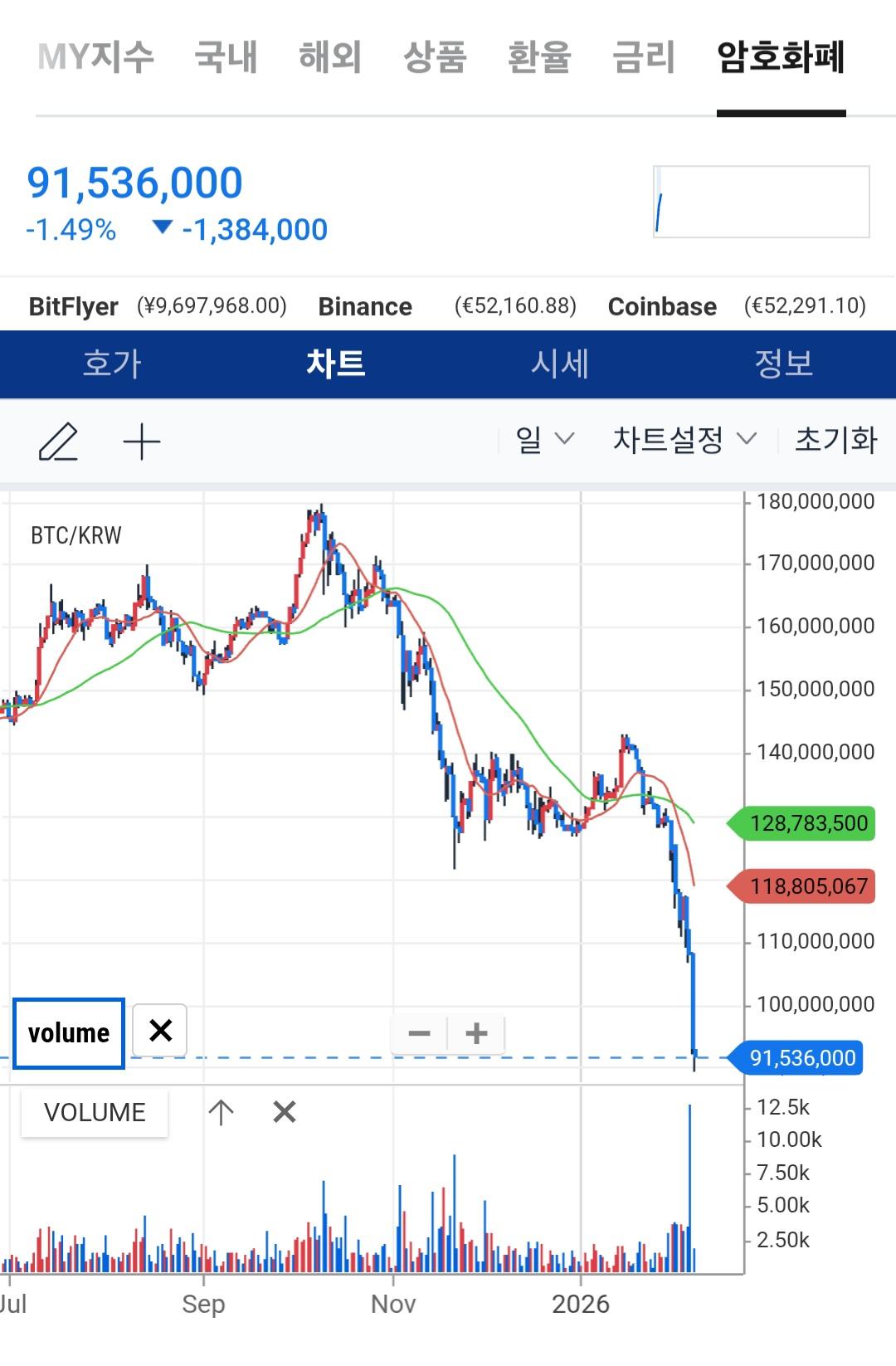The image size is (896, 1366).
Task: Zoom out the chart with minus
Action: 420,1033
